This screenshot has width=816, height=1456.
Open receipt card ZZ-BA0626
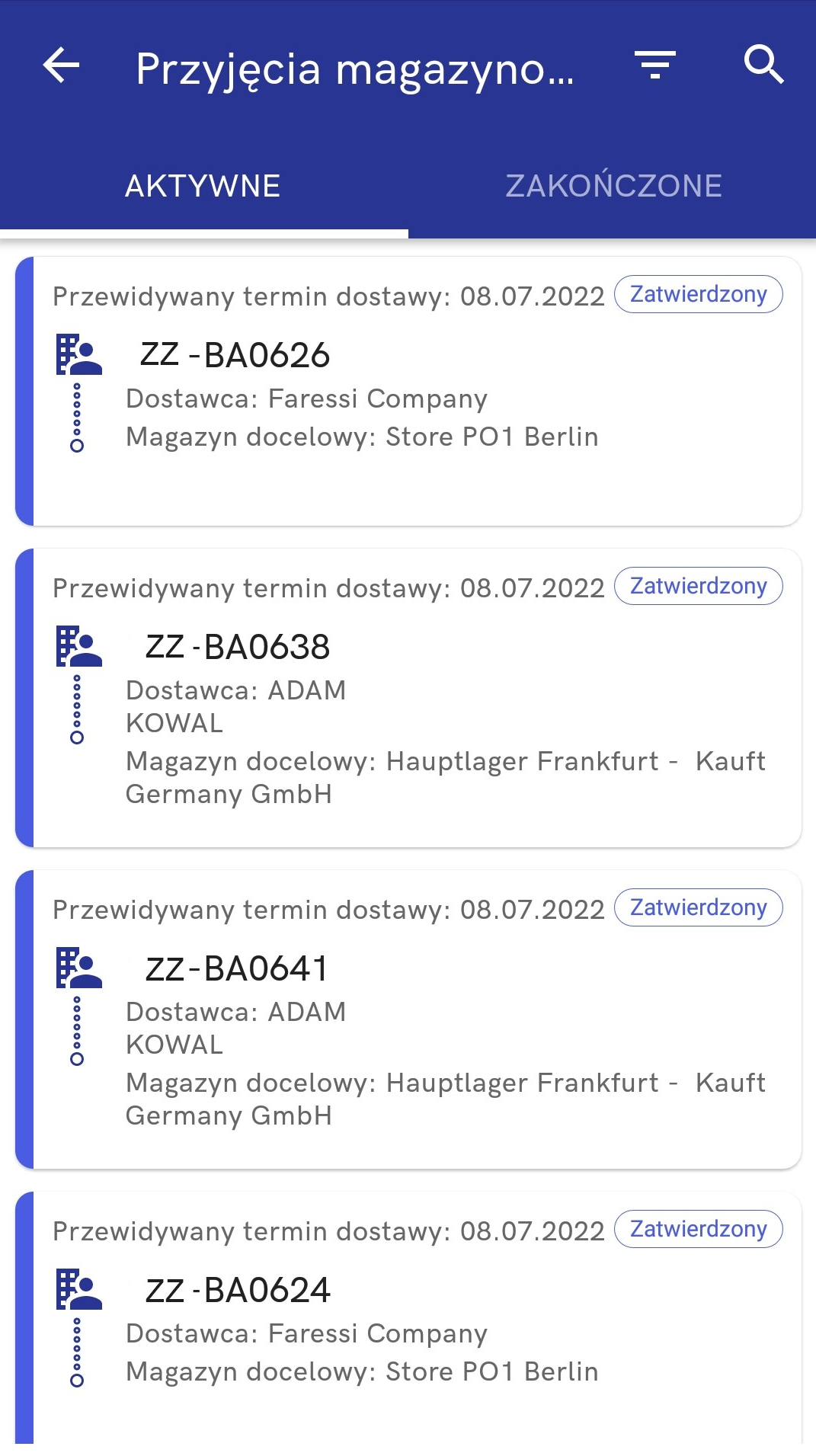[x=408, y=392]
